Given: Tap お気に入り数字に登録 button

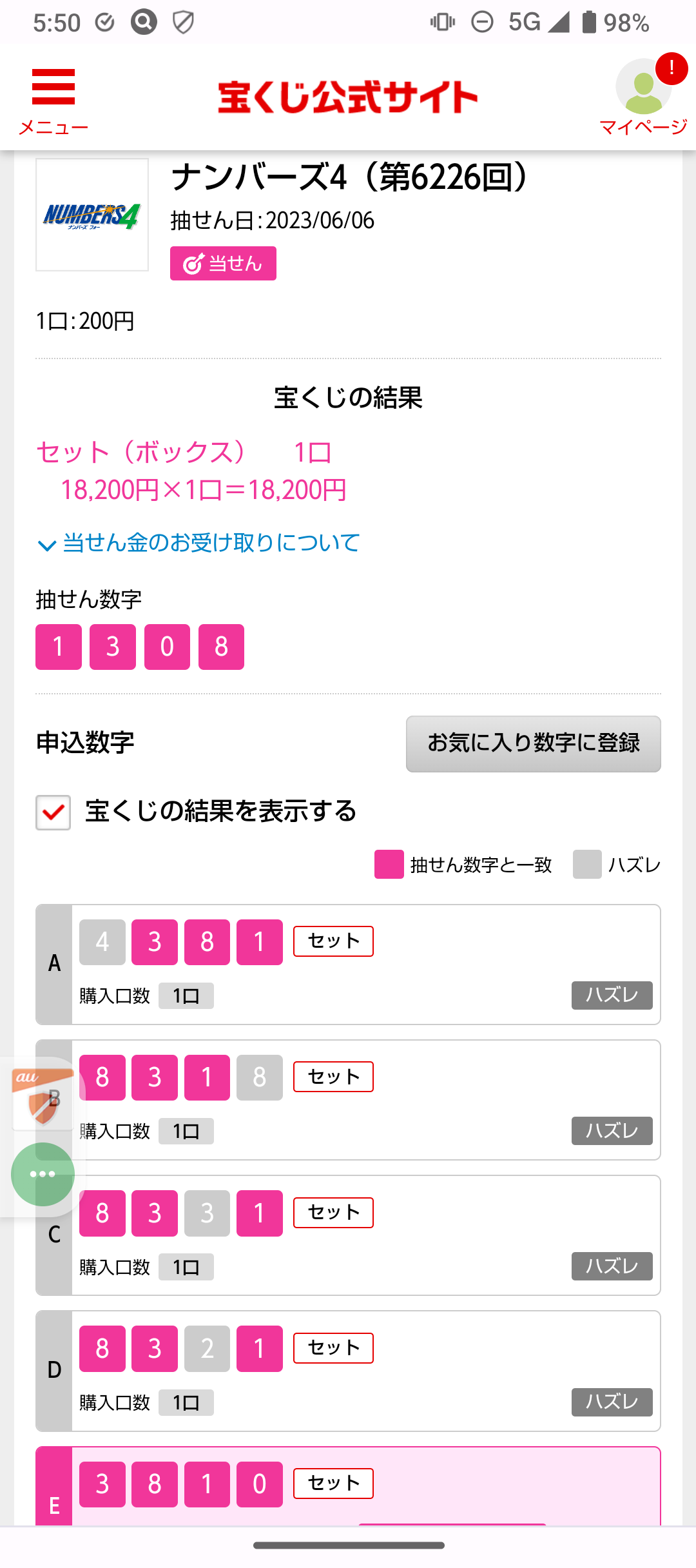Looking at the screenshot, I should point(533,743).
